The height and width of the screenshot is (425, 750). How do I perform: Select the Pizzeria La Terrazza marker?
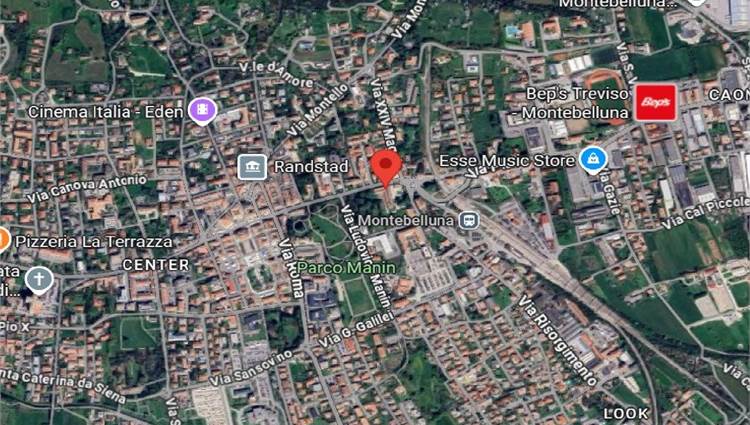3,240
